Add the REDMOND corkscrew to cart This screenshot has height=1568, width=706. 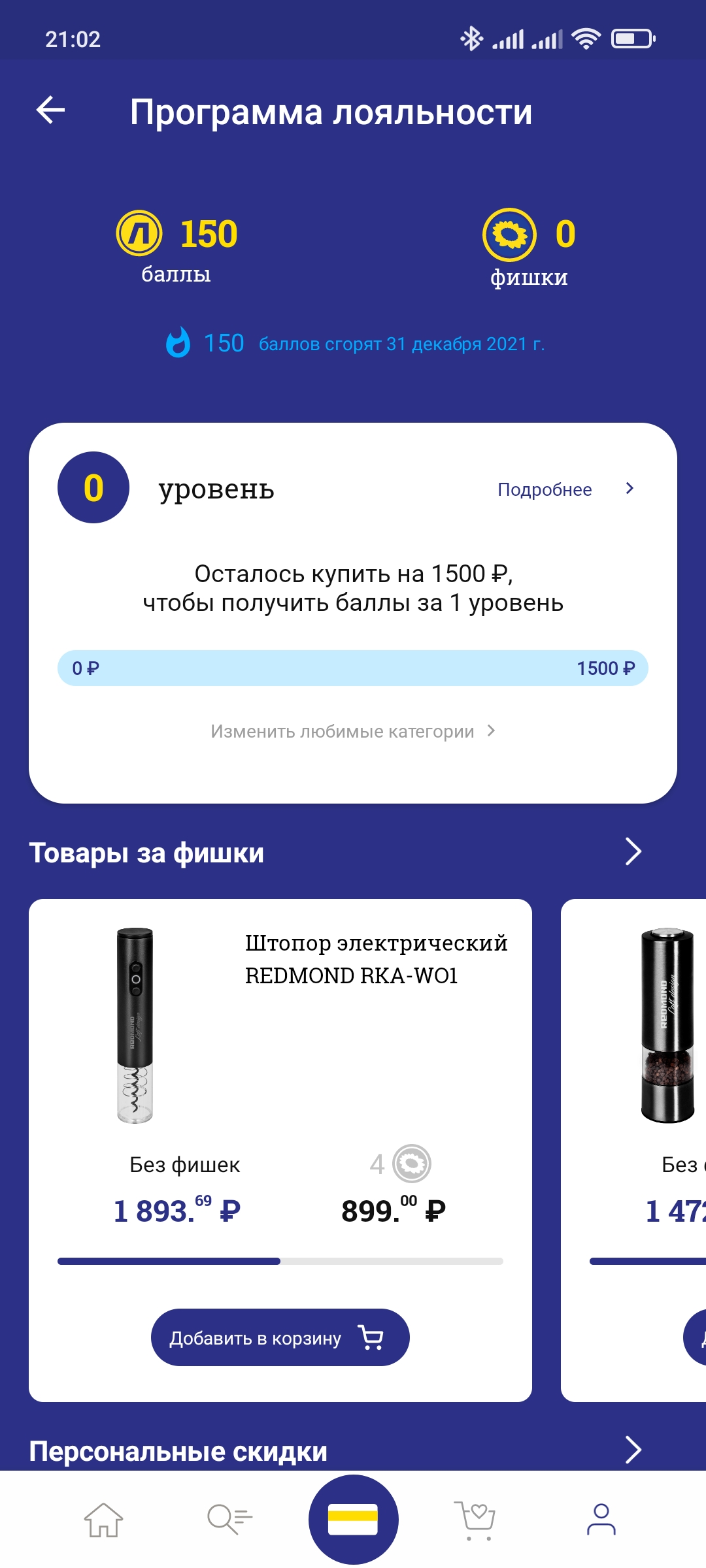click(280, 1337)
